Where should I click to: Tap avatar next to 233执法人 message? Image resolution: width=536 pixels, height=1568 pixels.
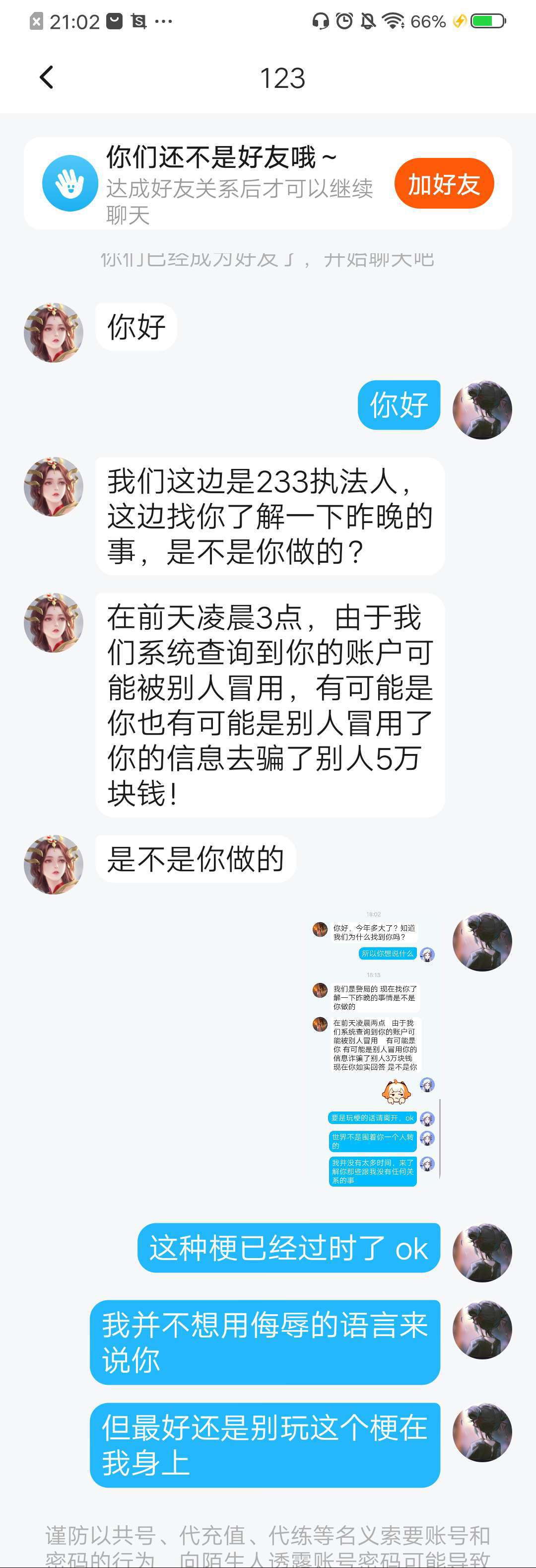(x=54, y=487)
